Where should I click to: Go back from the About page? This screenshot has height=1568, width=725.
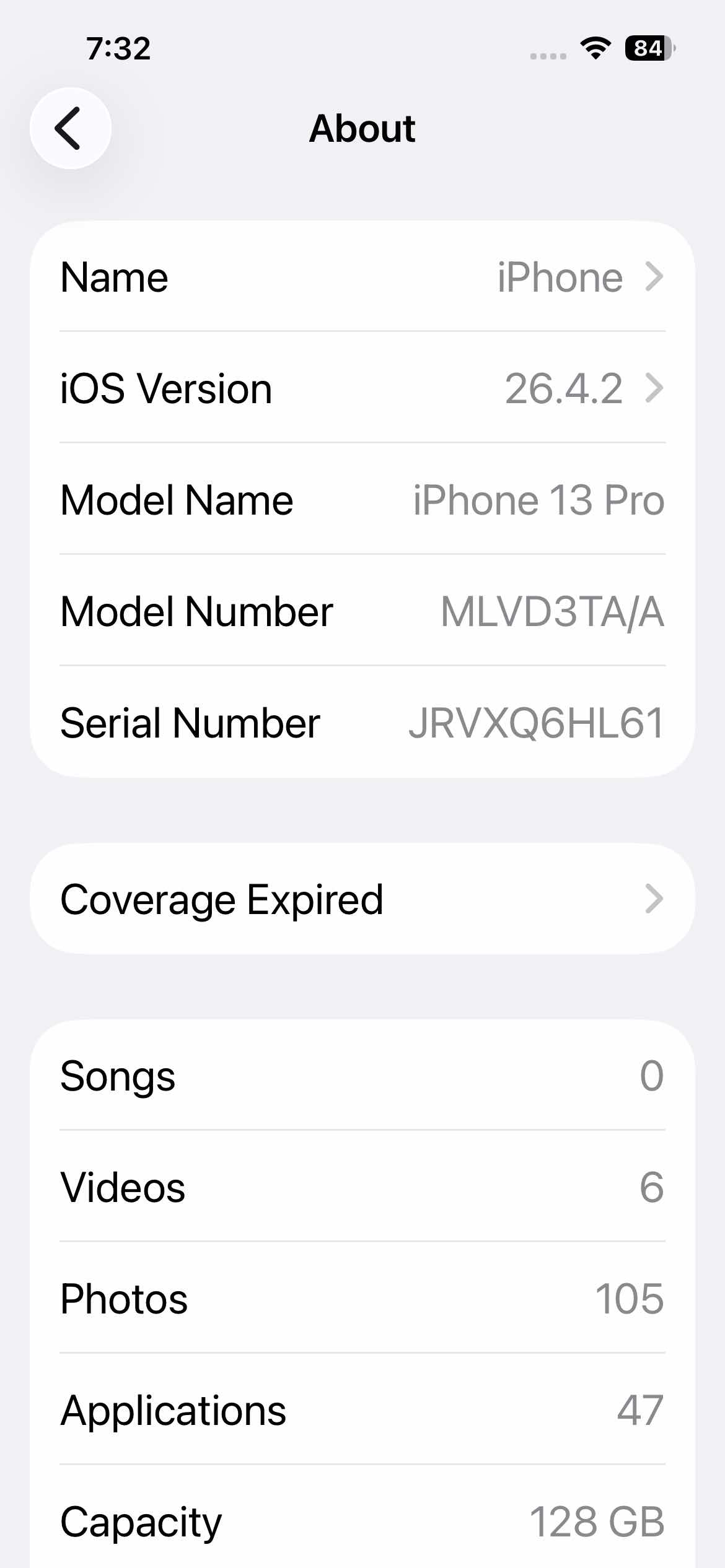70,128
